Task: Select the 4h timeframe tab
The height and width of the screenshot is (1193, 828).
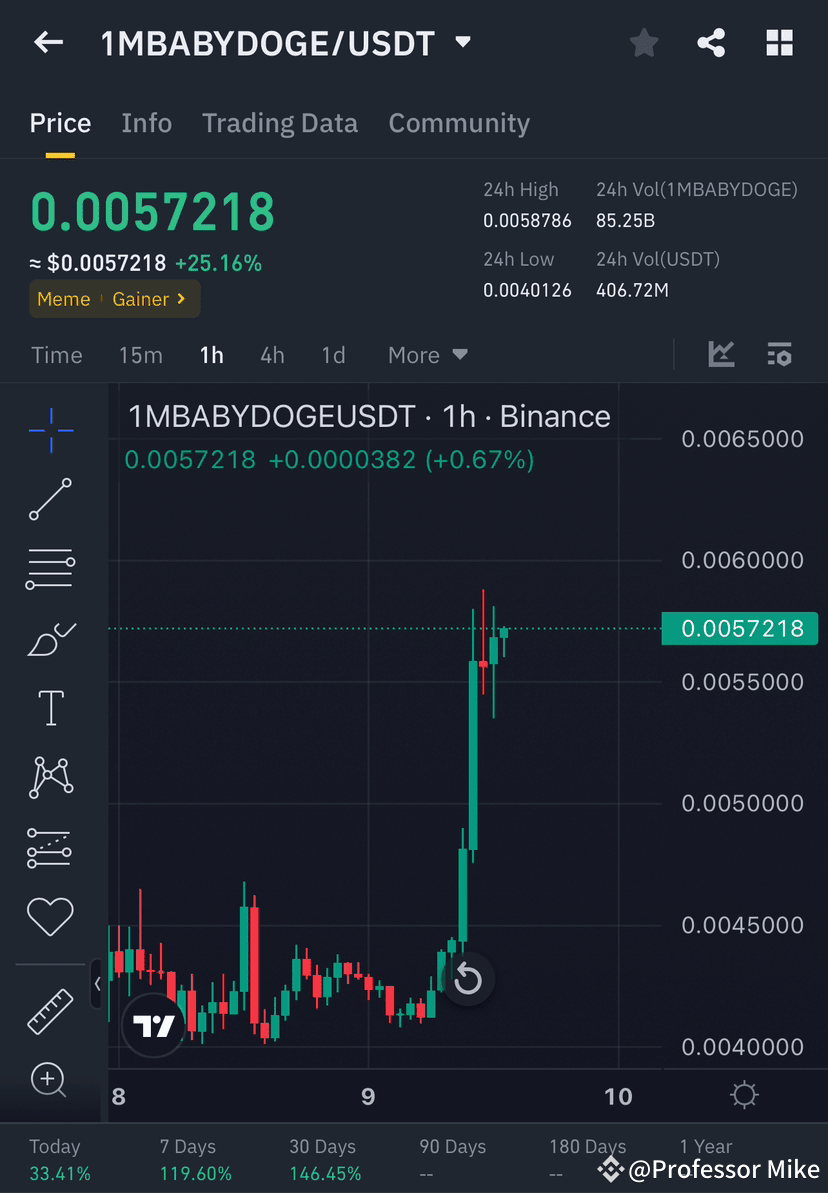Action: point(272,354)
